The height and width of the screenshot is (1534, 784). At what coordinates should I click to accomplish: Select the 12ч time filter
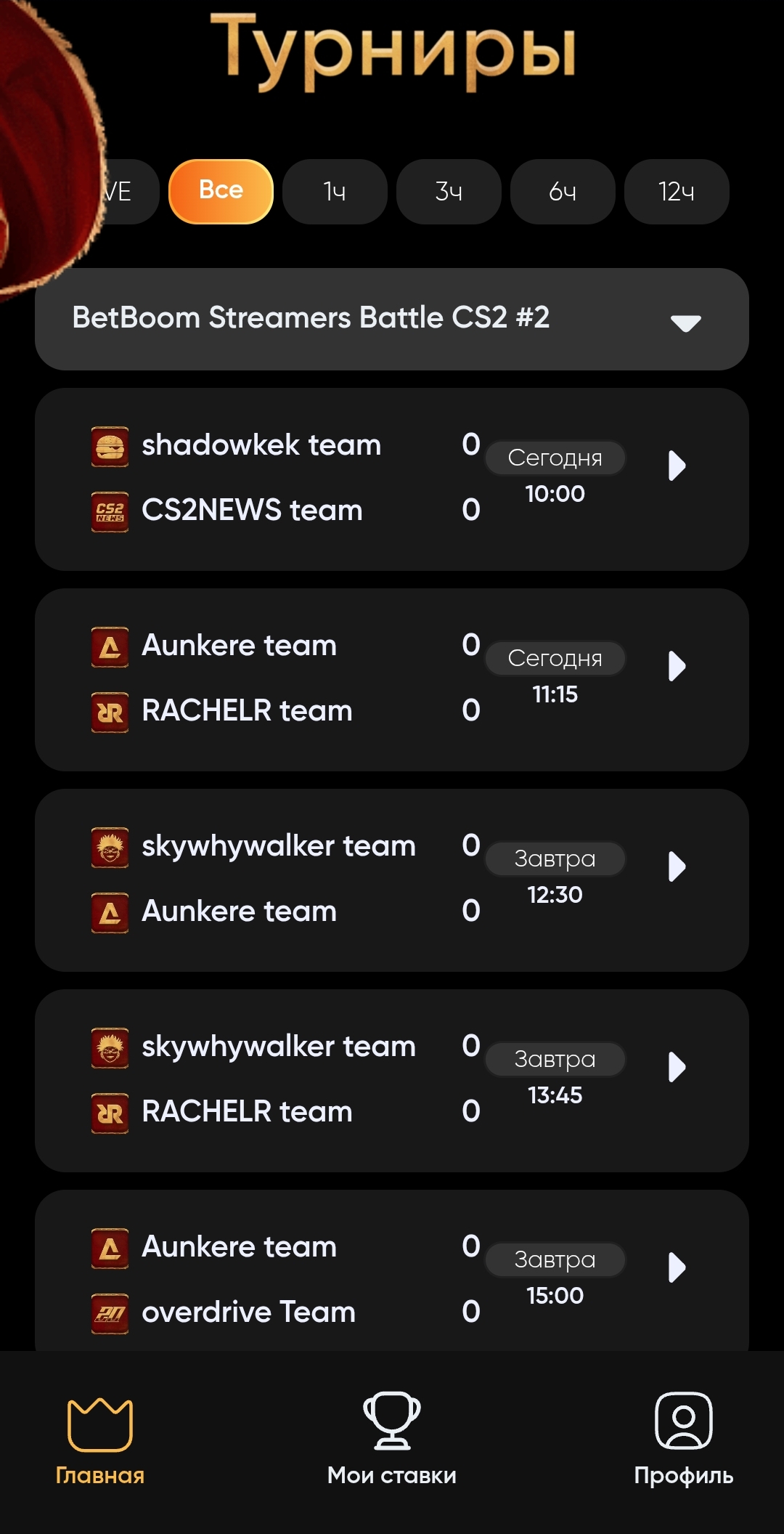677,191
